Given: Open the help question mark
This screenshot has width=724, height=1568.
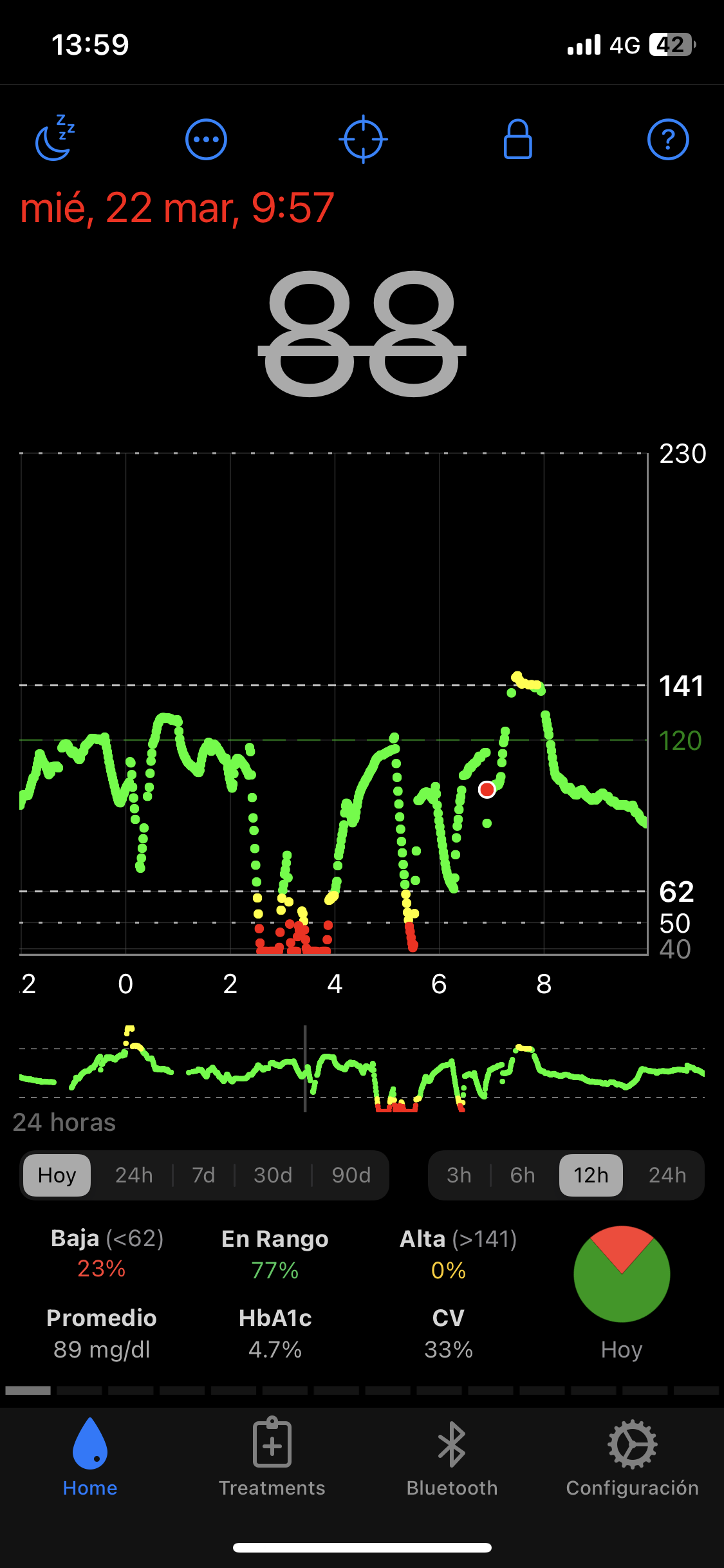Looking at the screenshot, I should [x=668, y=139].
